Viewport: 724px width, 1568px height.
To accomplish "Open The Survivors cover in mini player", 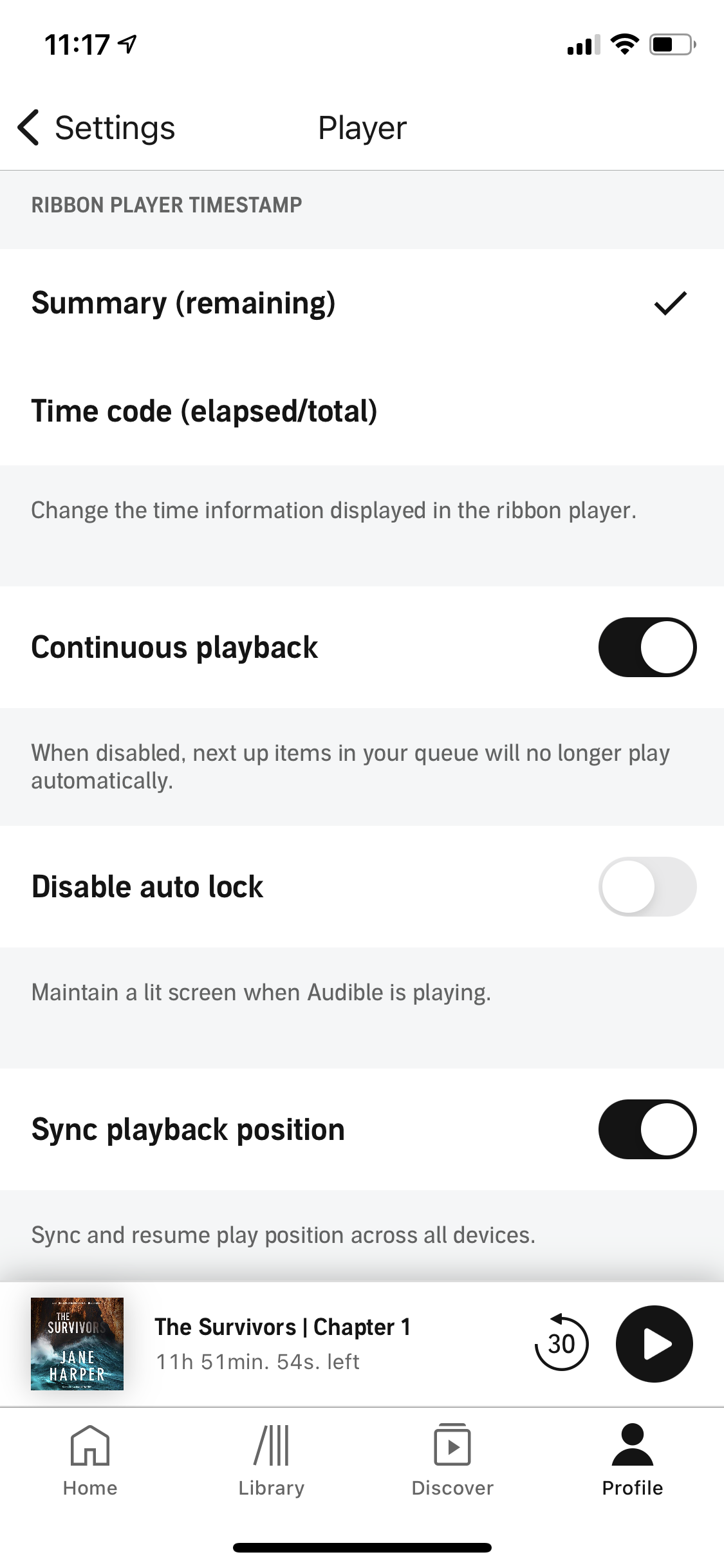I will pos(77,1344).
